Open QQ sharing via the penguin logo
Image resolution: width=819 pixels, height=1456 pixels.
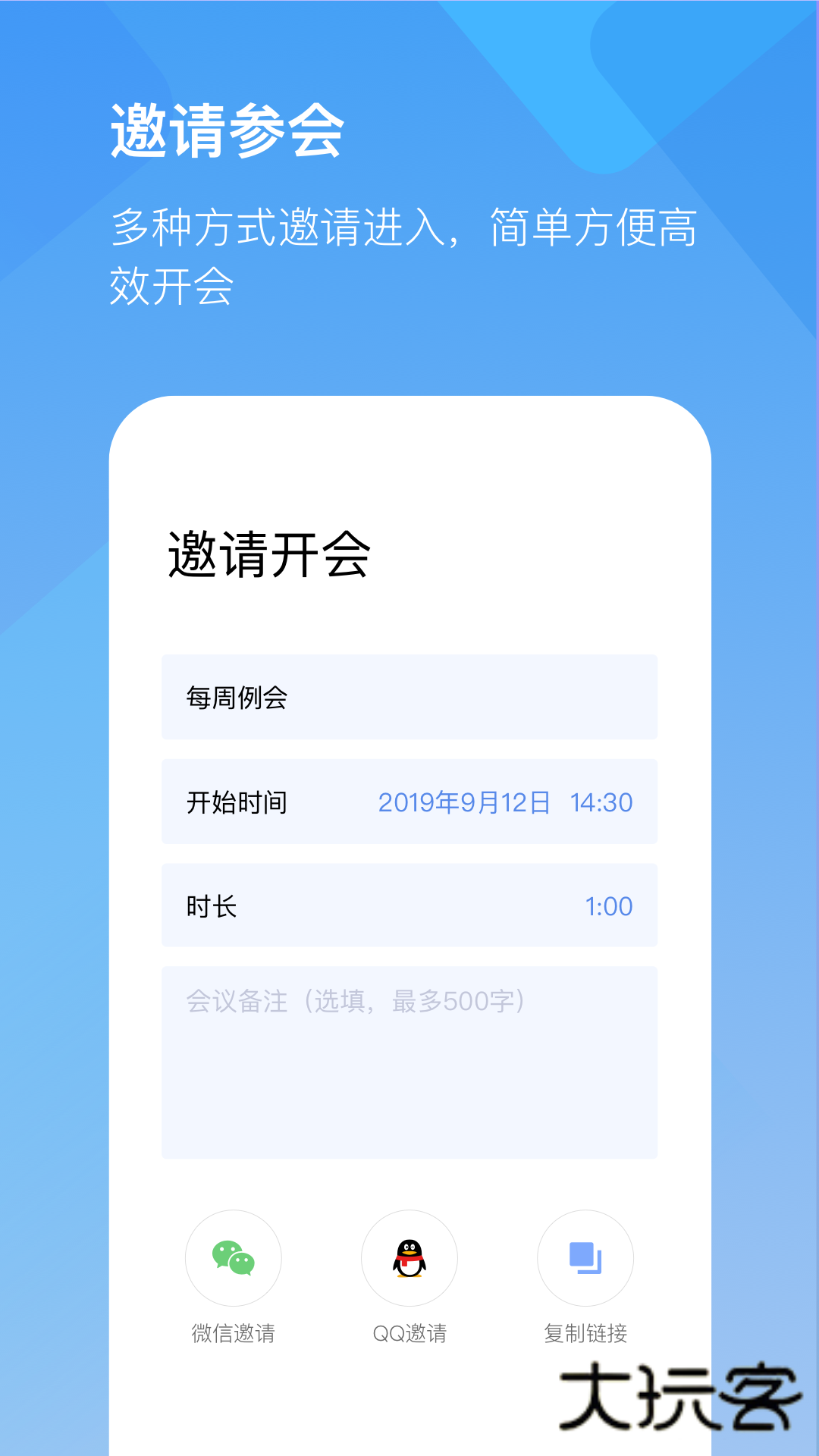click(x=409, y=1258)
